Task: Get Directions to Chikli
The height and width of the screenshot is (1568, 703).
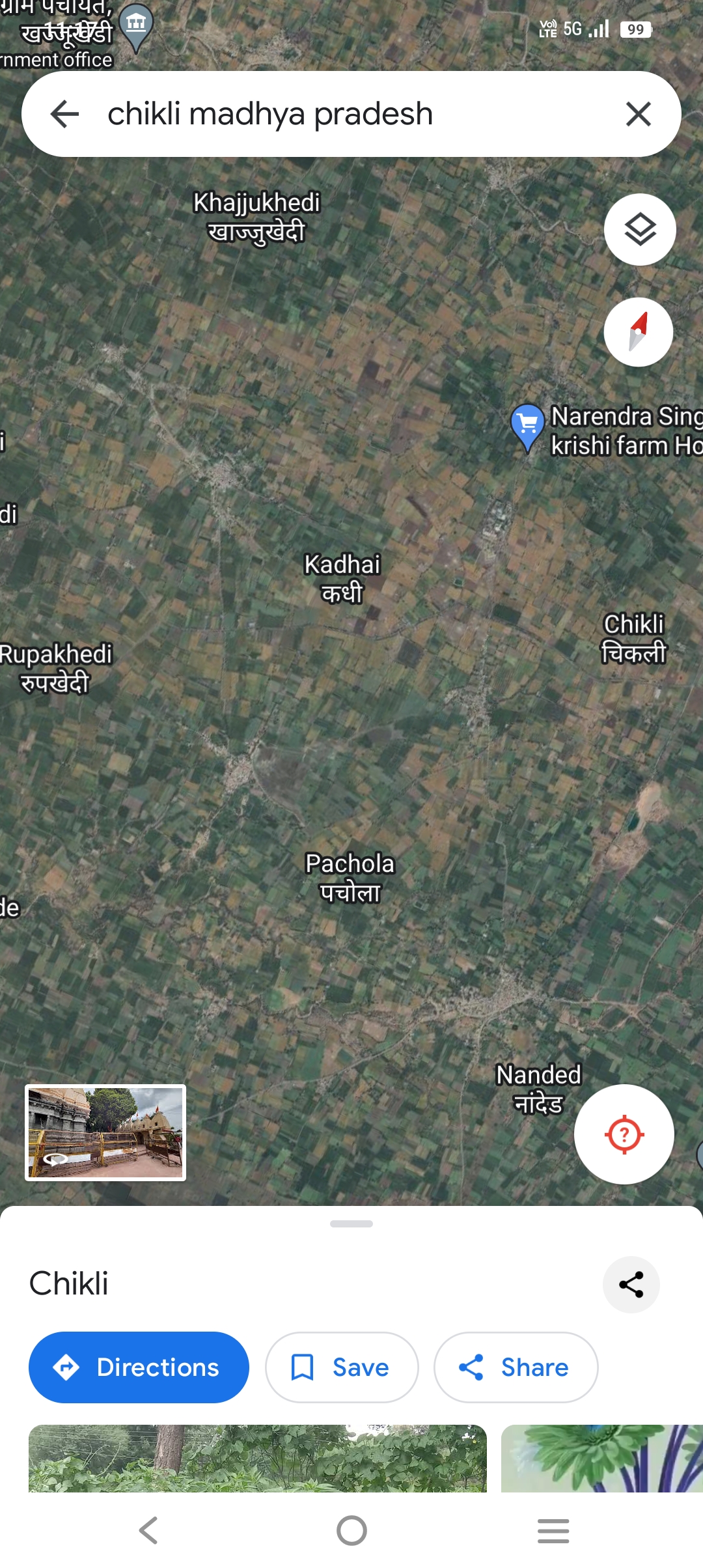Action: [139, 1367]
